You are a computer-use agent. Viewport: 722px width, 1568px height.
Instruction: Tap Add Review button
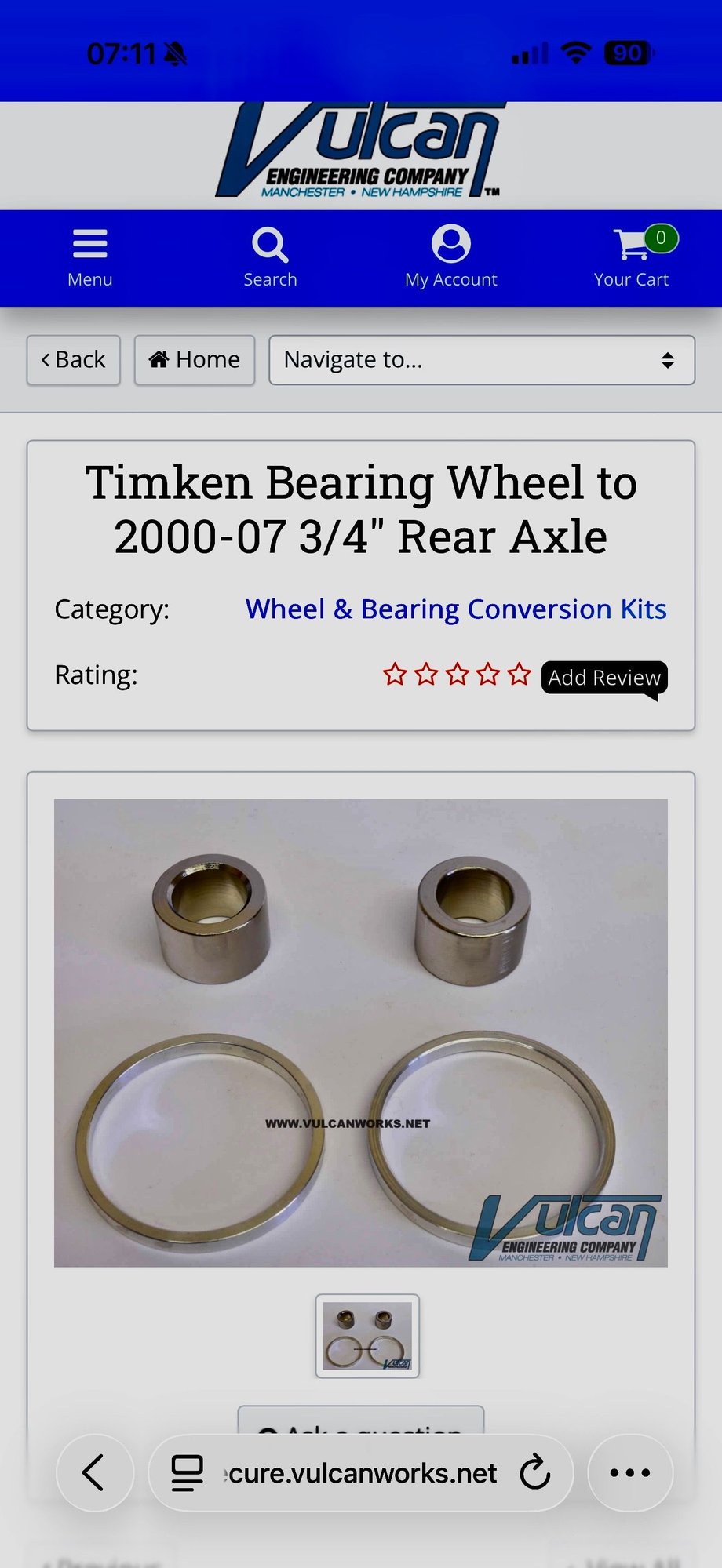coord(603,678)
